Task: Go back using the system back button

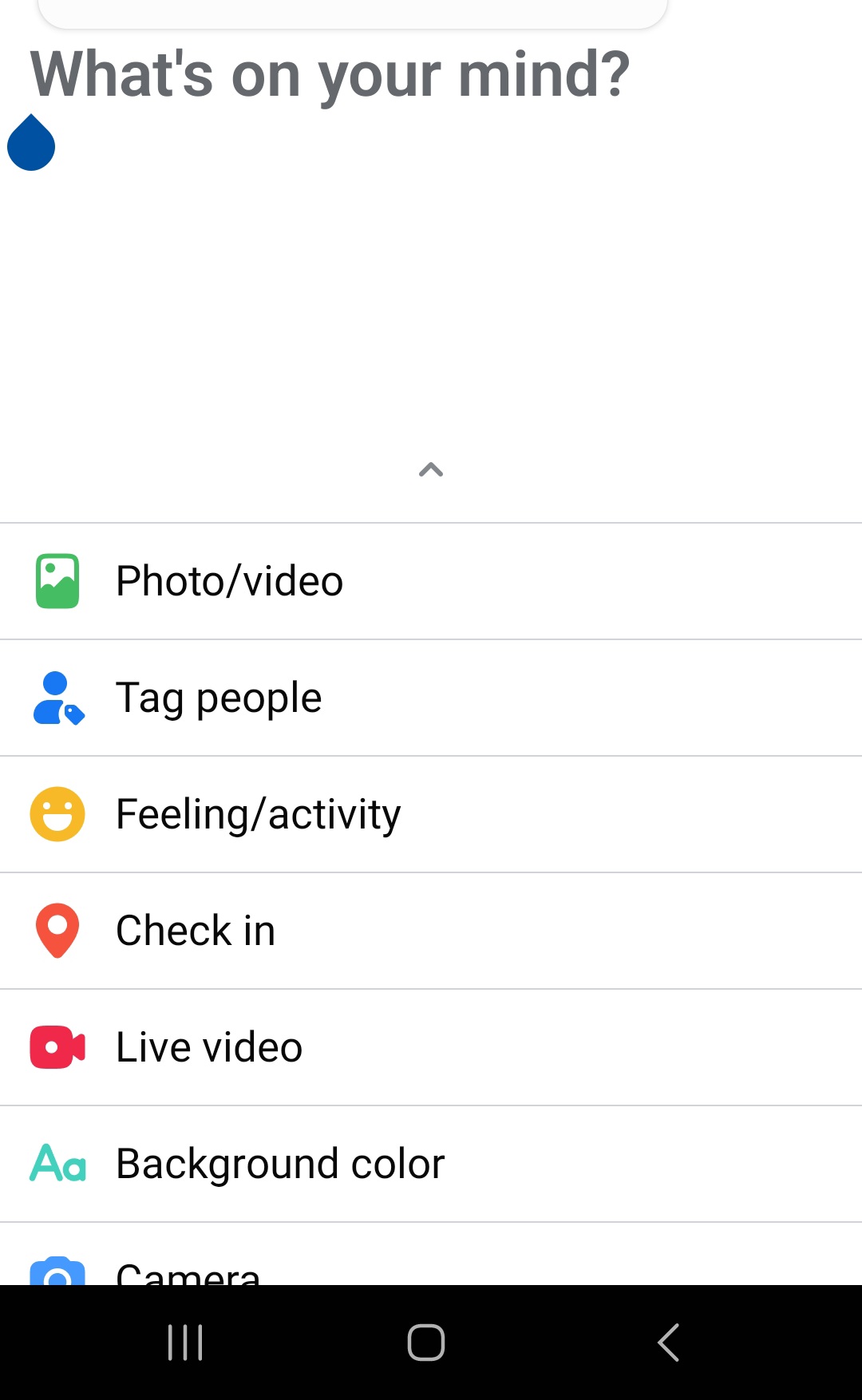Action: 669,1343
